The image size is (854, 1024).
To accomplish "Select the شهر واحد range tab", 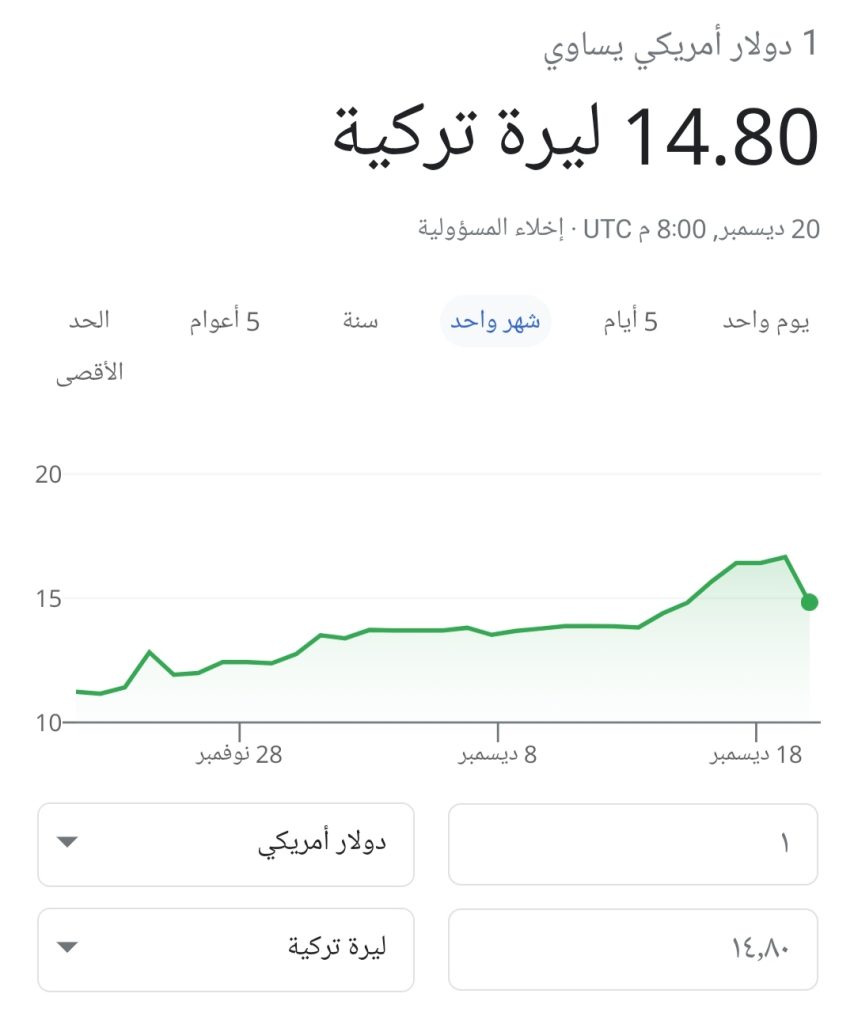I will pyautogui.click(x=496, y=322).
